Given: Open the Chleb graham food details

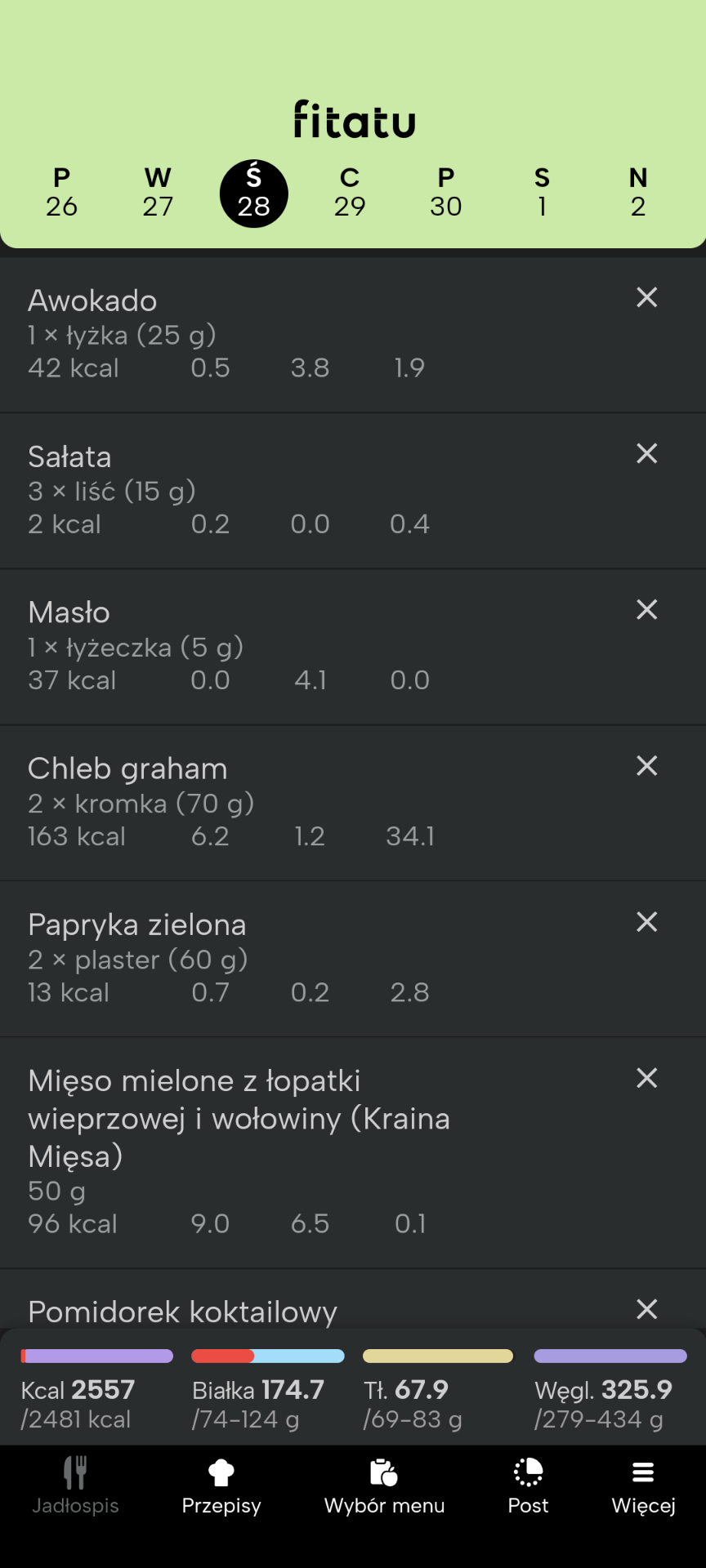Looking at the screenshot, I should pos(245,802).
